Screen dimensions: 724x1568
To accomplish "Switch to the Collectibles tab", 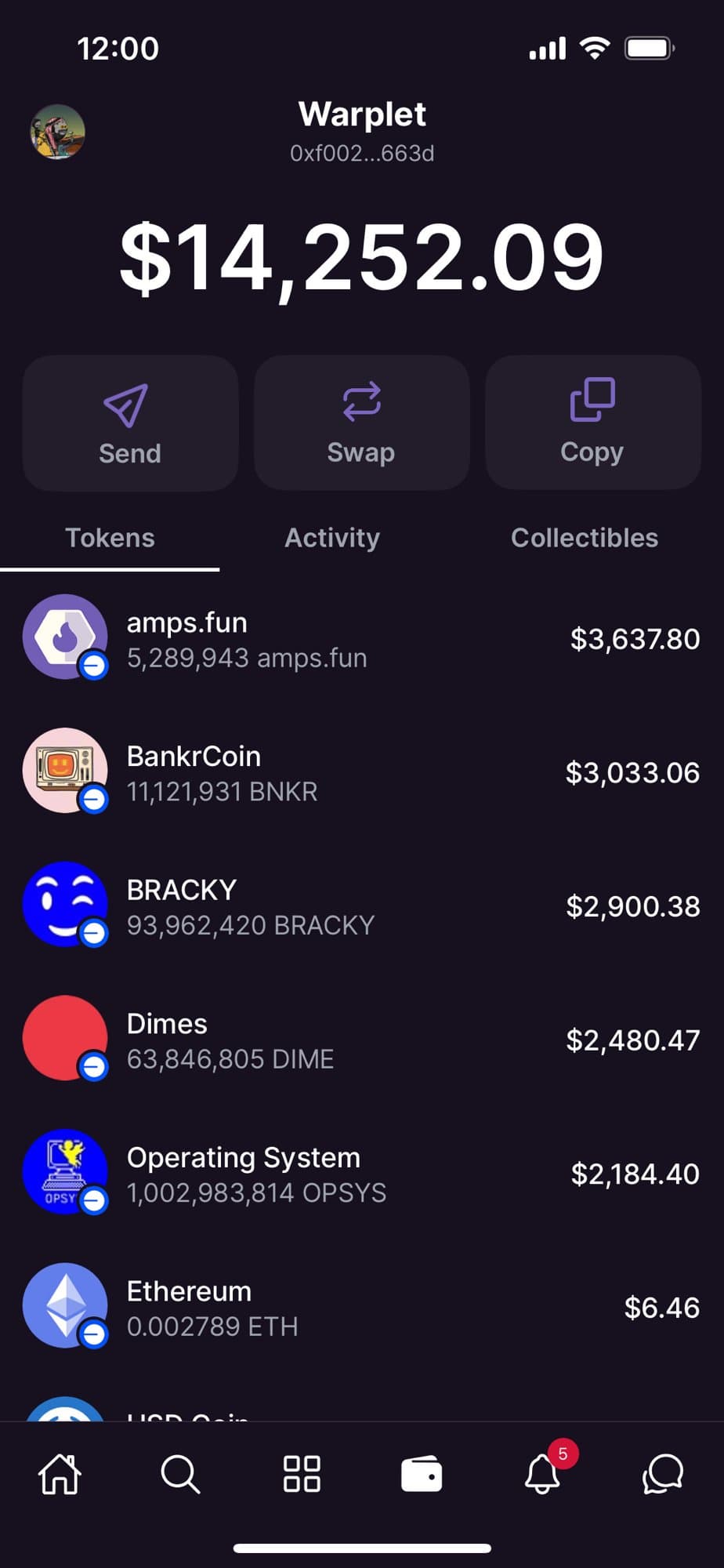I will [585, 538].
